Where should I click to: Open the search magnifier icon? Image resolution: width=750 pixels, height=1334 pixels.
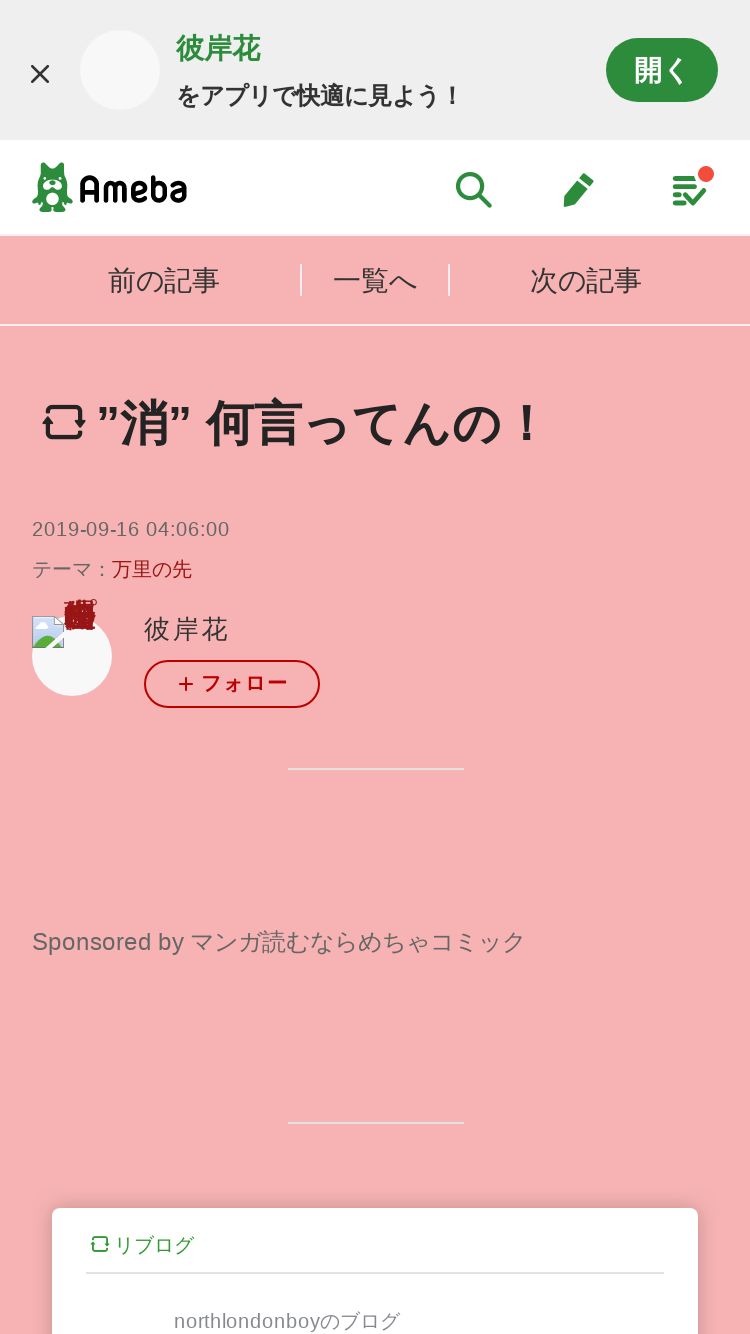pyautogui.click(x=473, y=188)
